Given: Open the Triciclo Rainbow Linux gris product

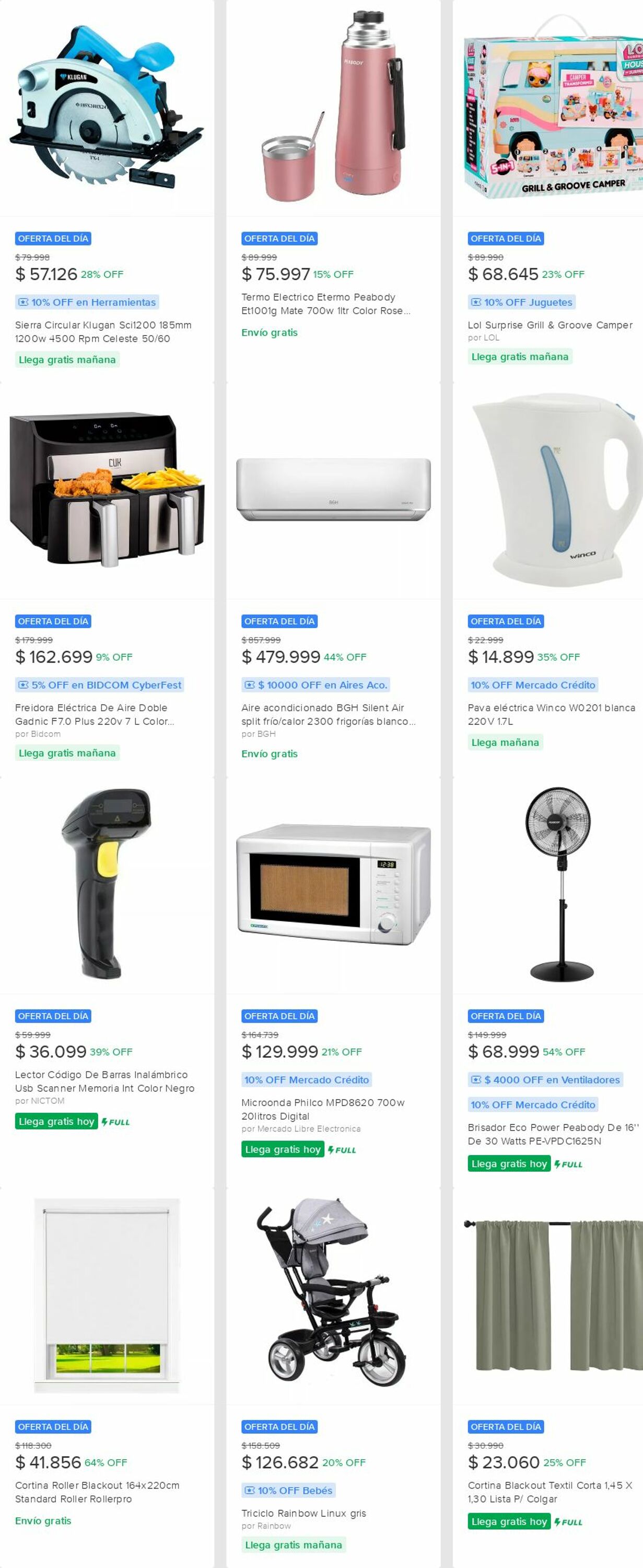Looking at the screenshot, I should 303,1513.
